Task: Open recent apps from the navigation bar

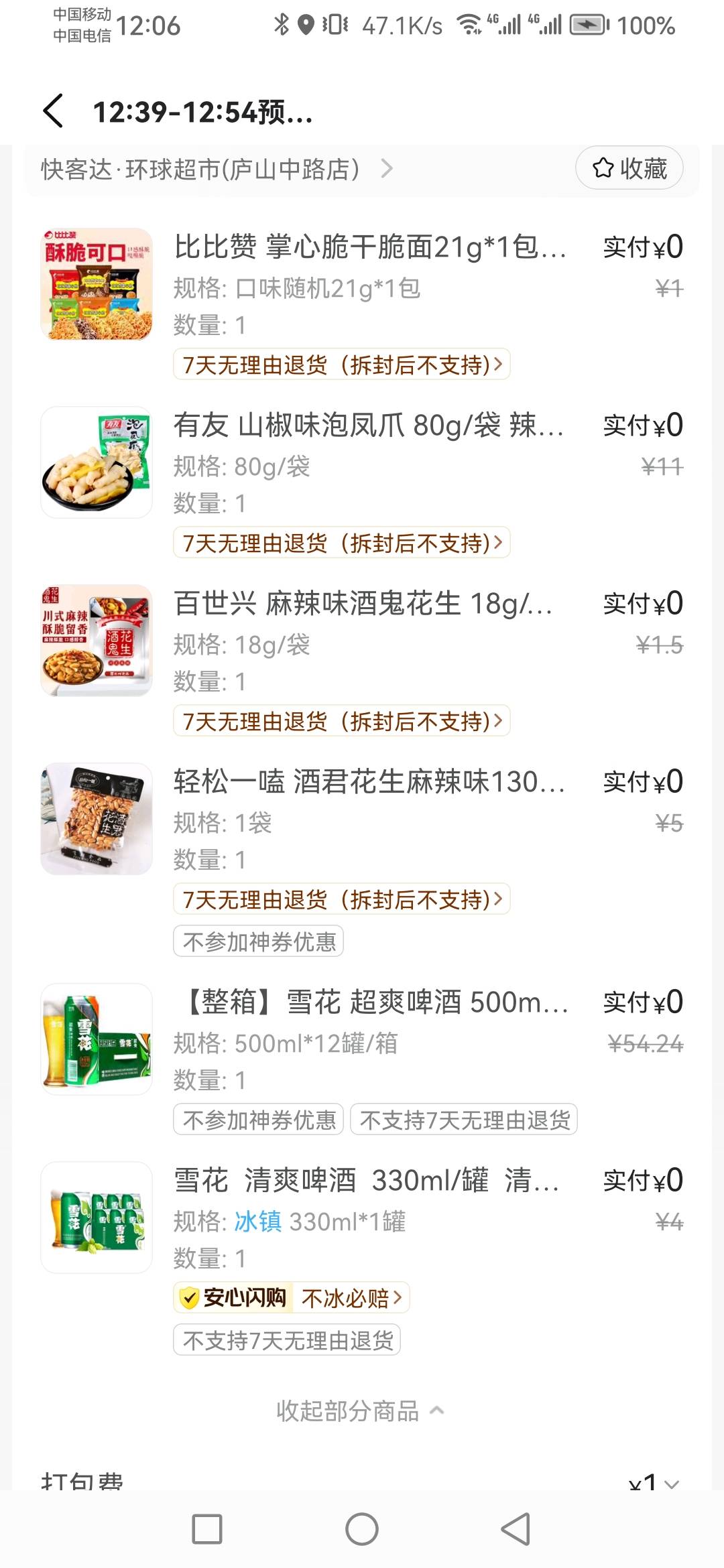Action: tap(207, 1530)
